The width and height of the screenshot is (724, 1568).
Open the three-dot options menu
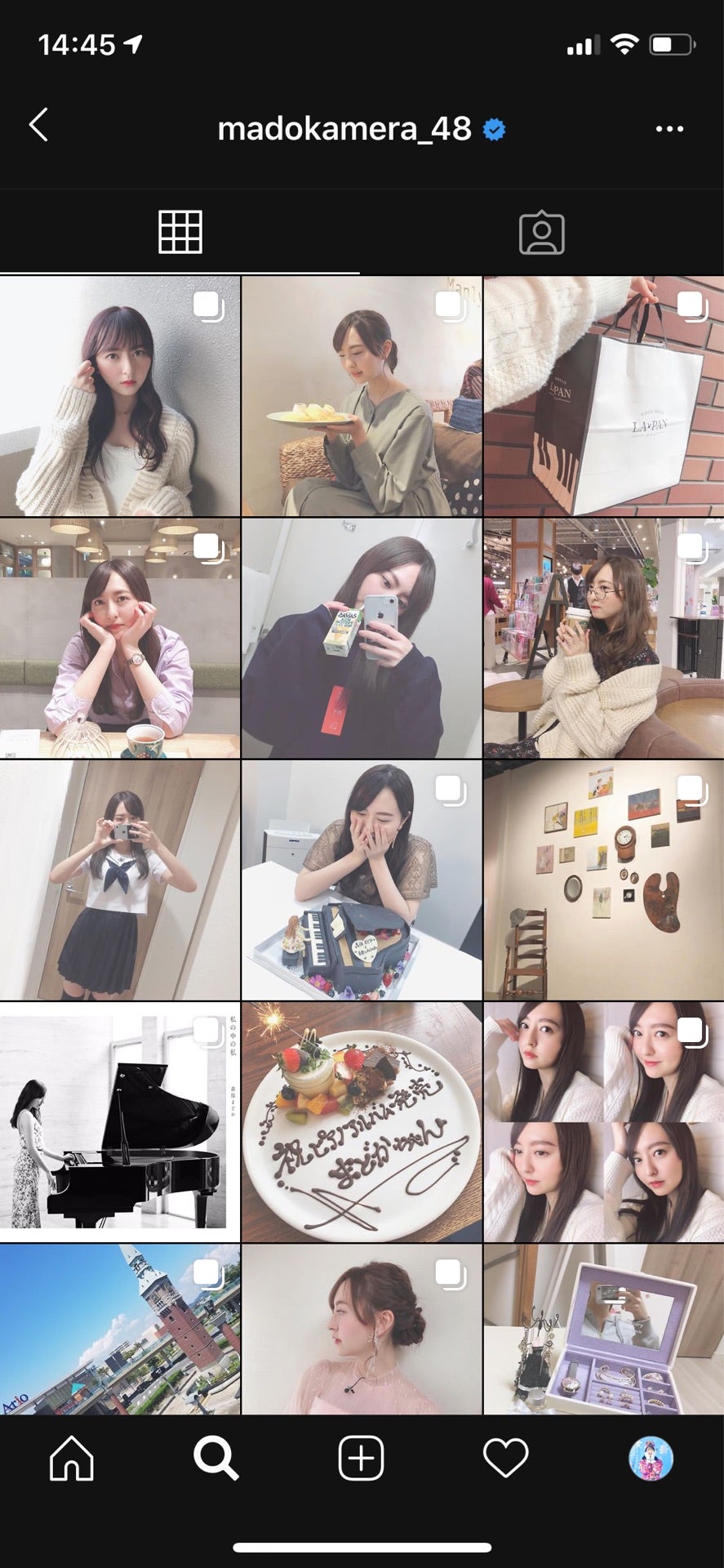coord(669,129)
